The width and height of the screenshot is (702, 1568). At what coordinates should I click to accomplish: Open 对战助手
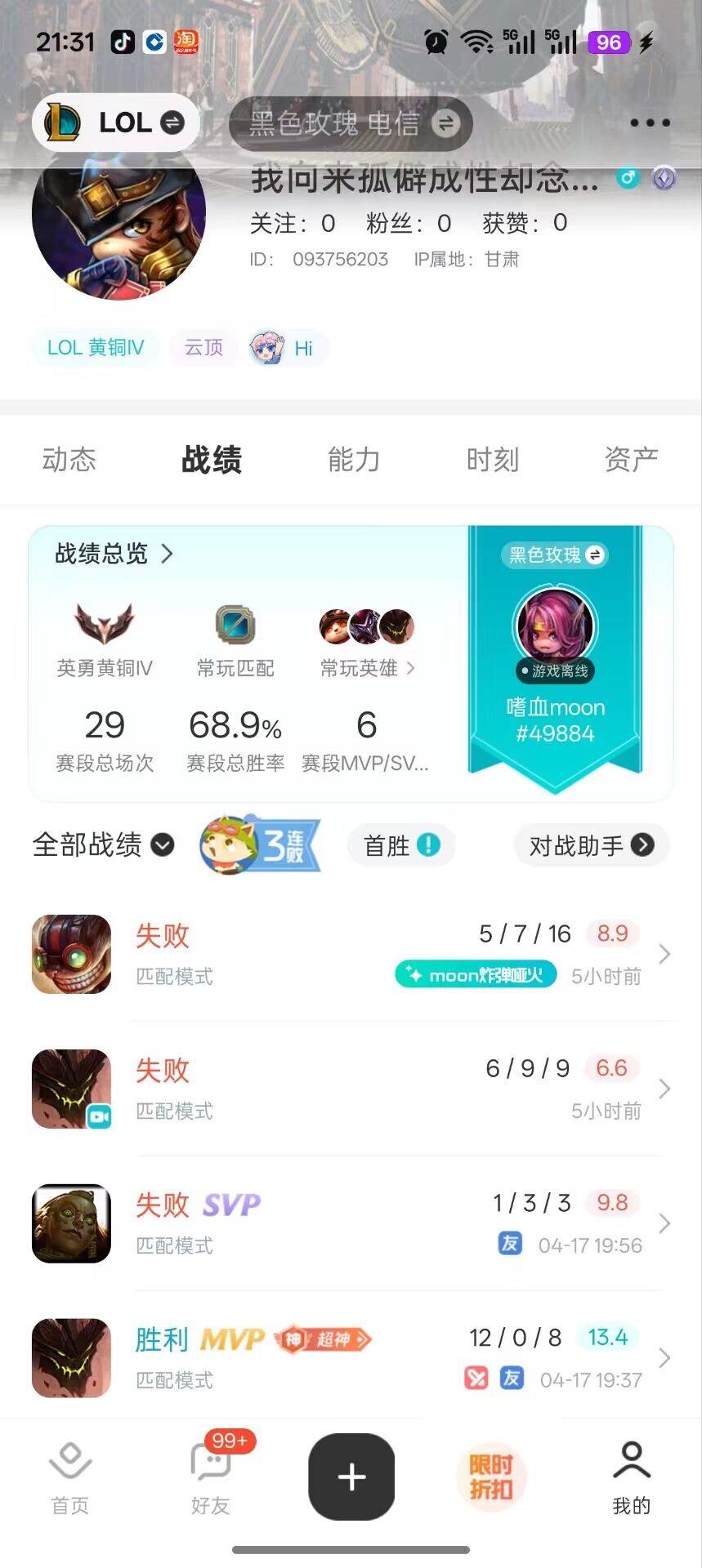click(x=592, y=845)
